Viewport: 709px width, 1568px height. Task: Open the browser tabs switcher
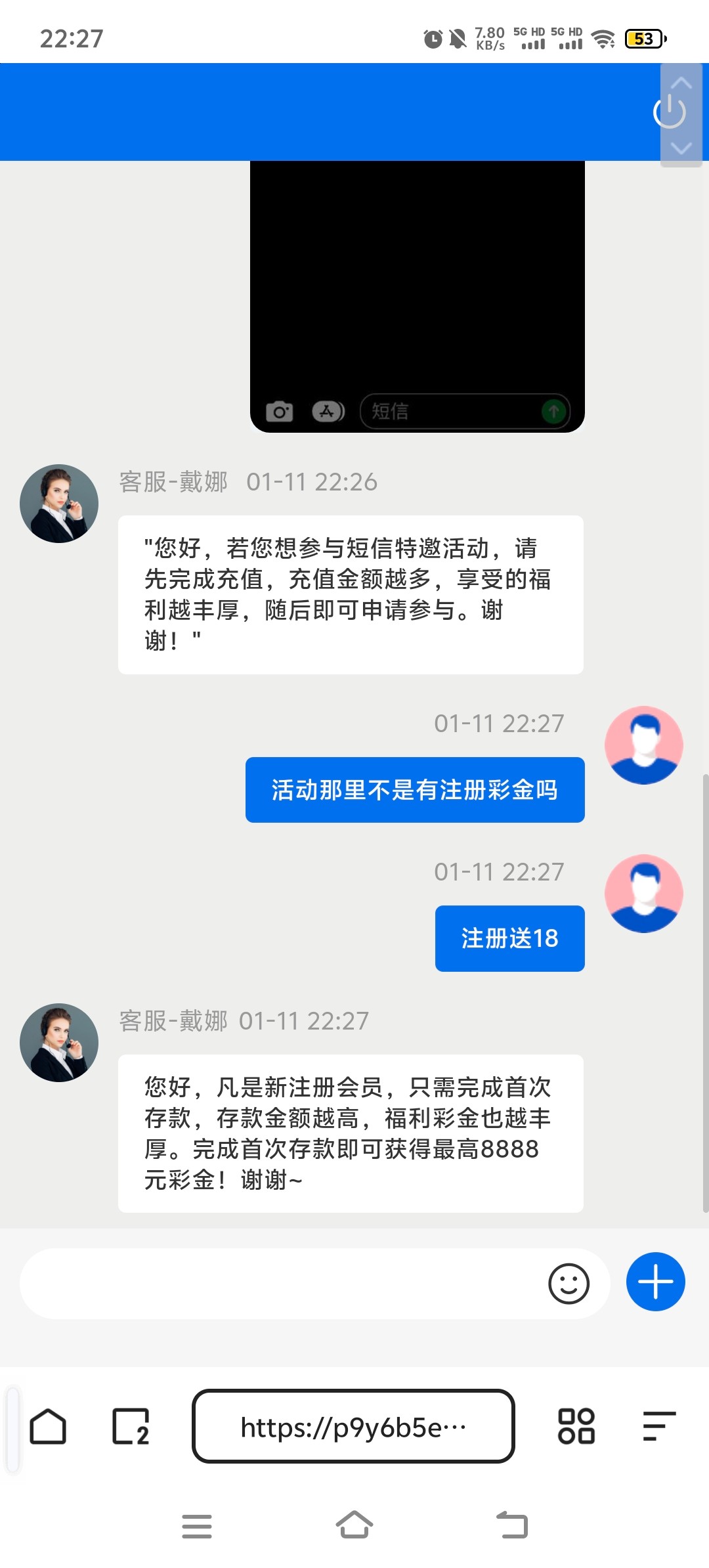coord(131,1427)
